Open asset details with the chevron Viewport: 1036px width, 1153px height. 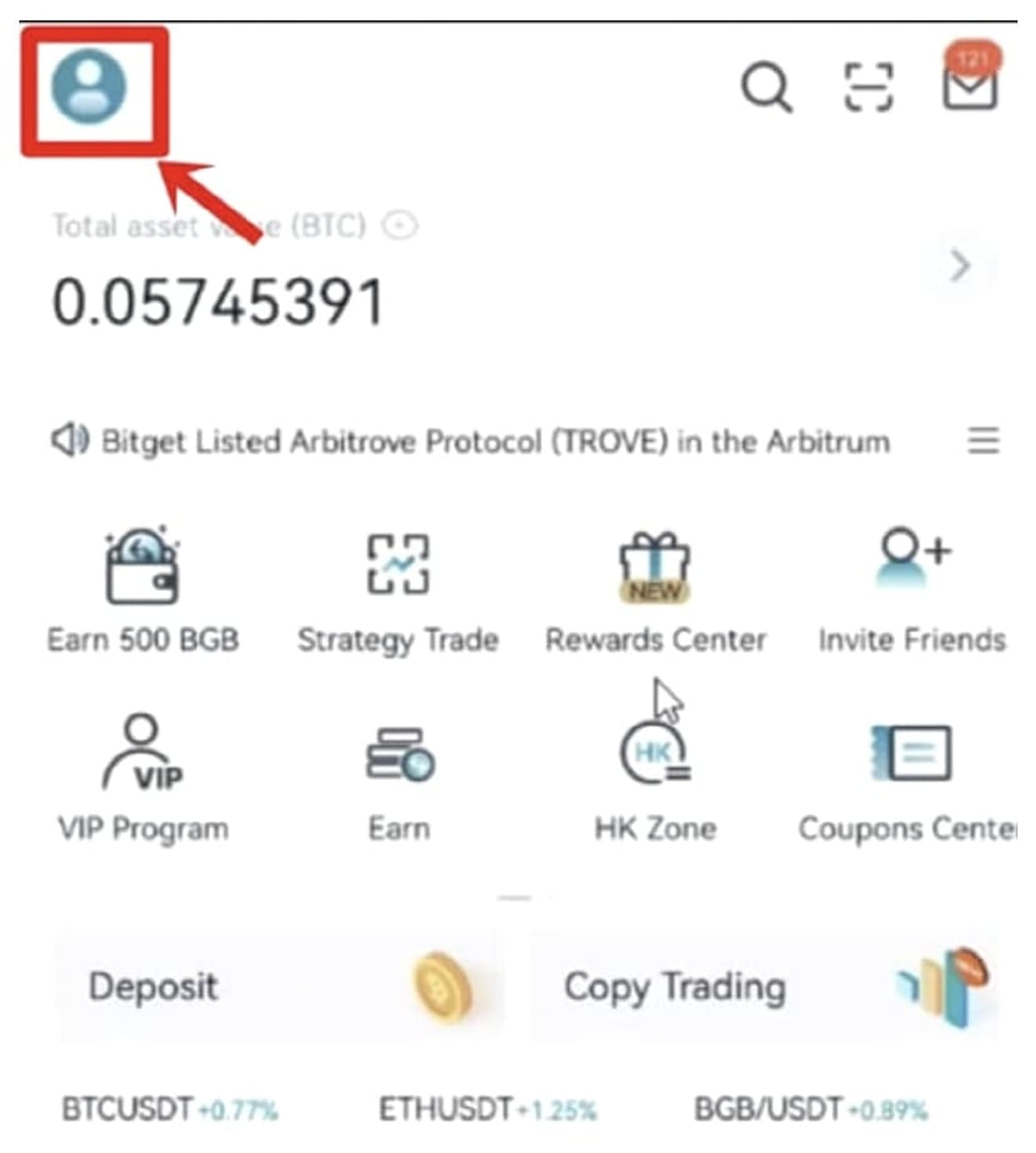960,267
